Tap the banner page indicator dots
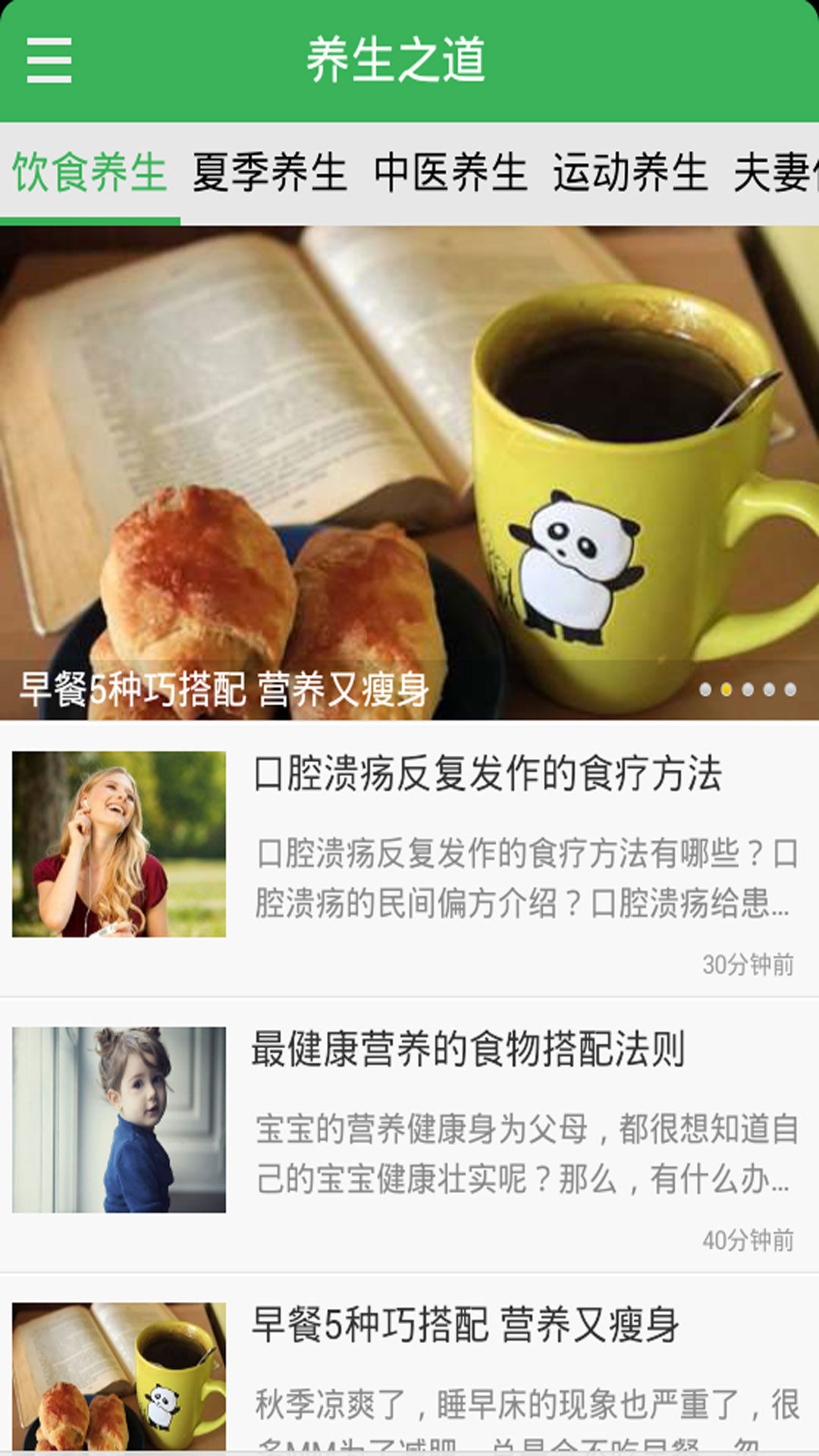Screen dimensions: 819x1456 (x=748, y=689)
